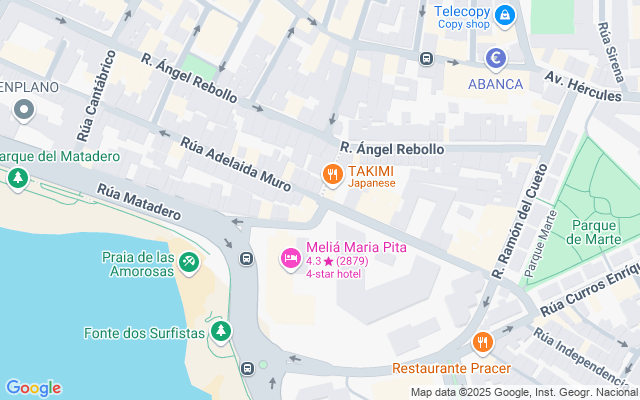The width and height of the screenshot is (640, 400).
Task: Open the ABANCA bank marker
Action: pyautogui.click(x=495, y=60)
